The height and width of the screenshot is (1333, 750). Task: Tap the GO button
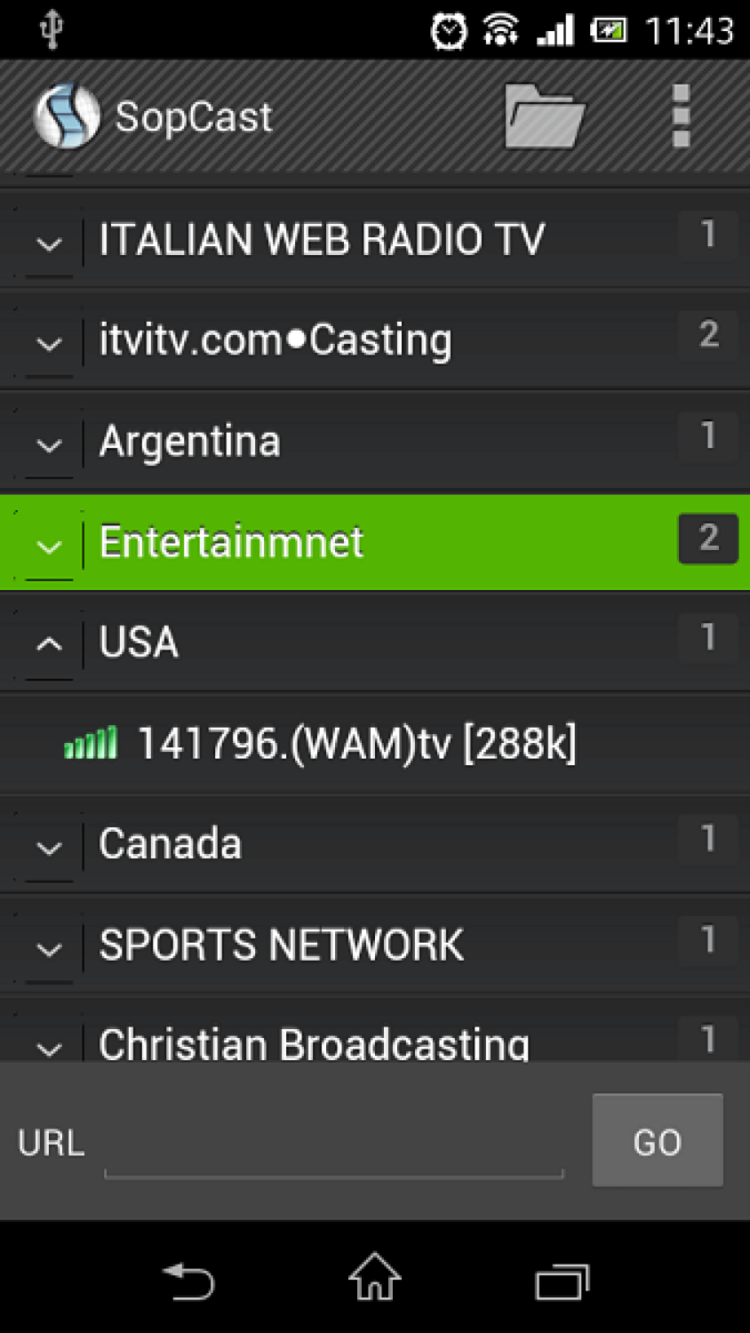(x=657, y=1141)
